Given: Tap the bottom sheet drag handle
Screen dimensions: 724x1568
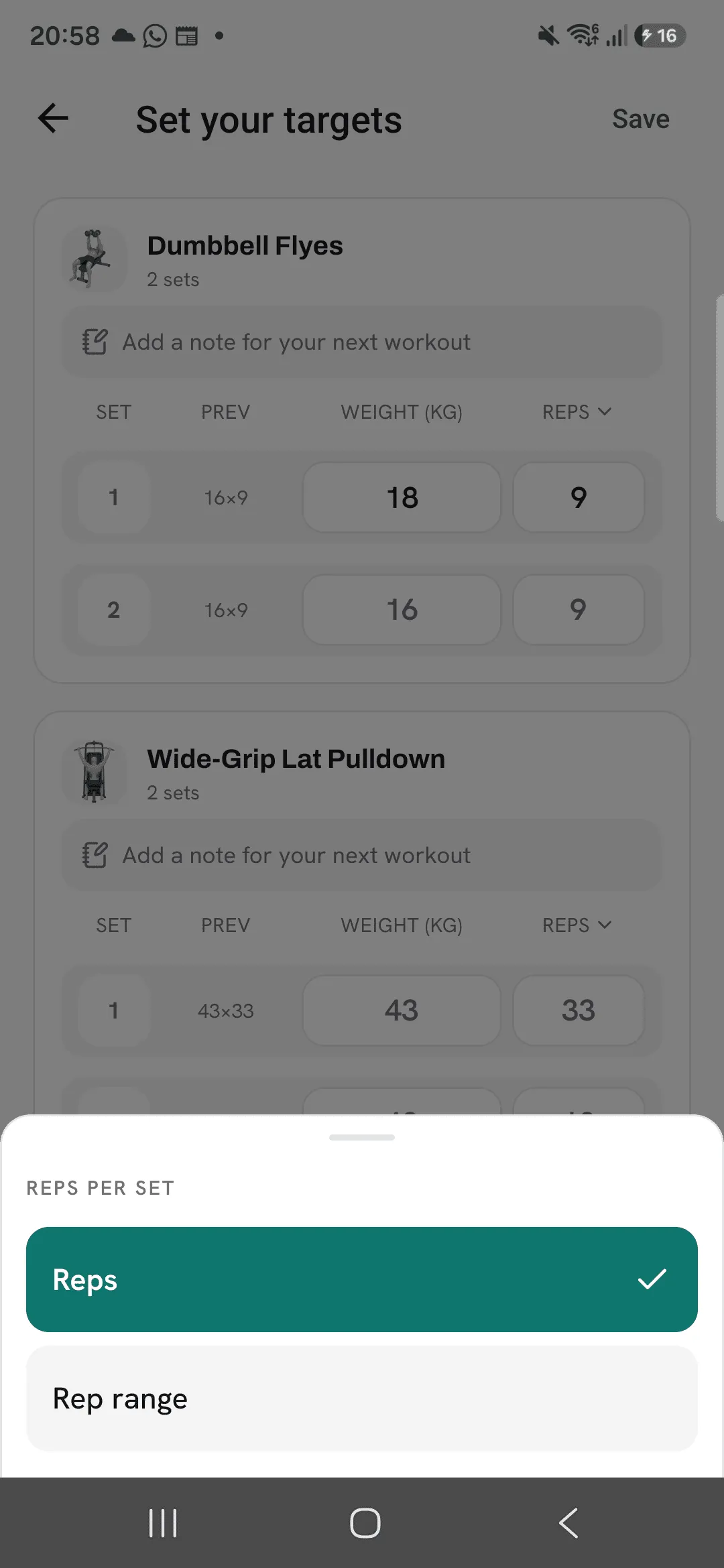Looking at the screenshot, I should point(362,1137).
